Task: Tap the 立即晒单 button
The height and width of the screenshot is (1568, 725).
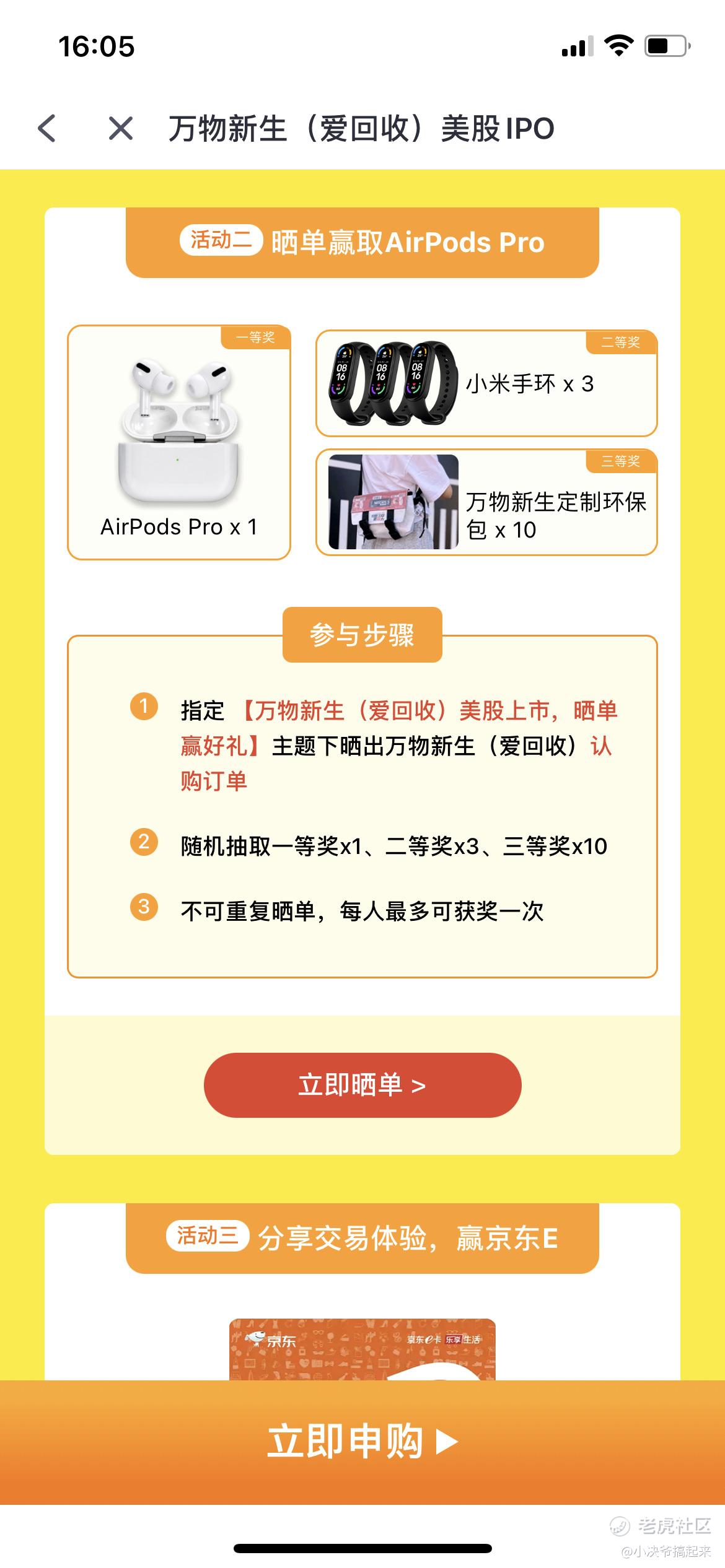Action: pyautogui.click(x=362, y=1085)
